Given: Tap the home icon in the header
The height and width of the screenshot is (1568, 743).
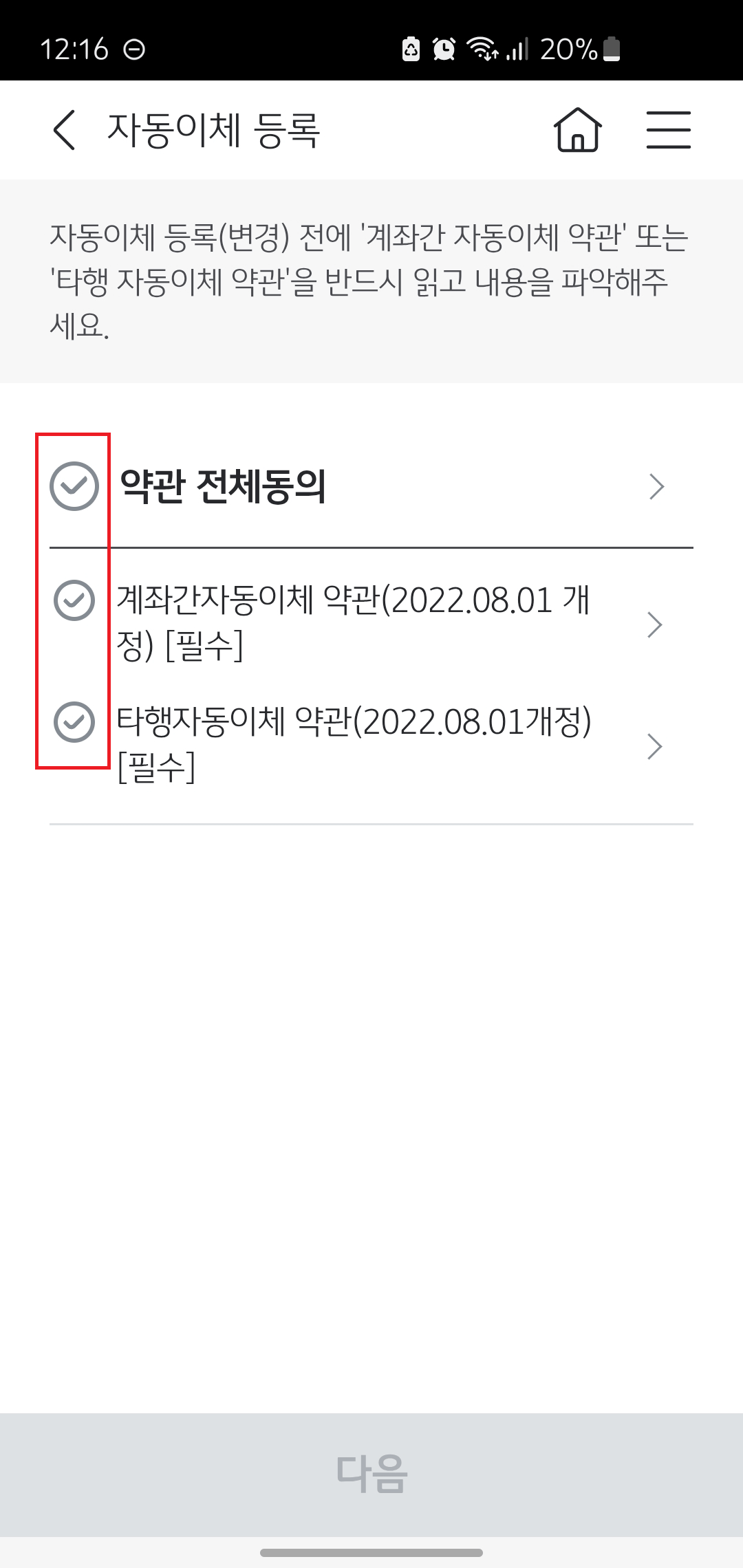Looking at the screenshot, I should 577,131.
